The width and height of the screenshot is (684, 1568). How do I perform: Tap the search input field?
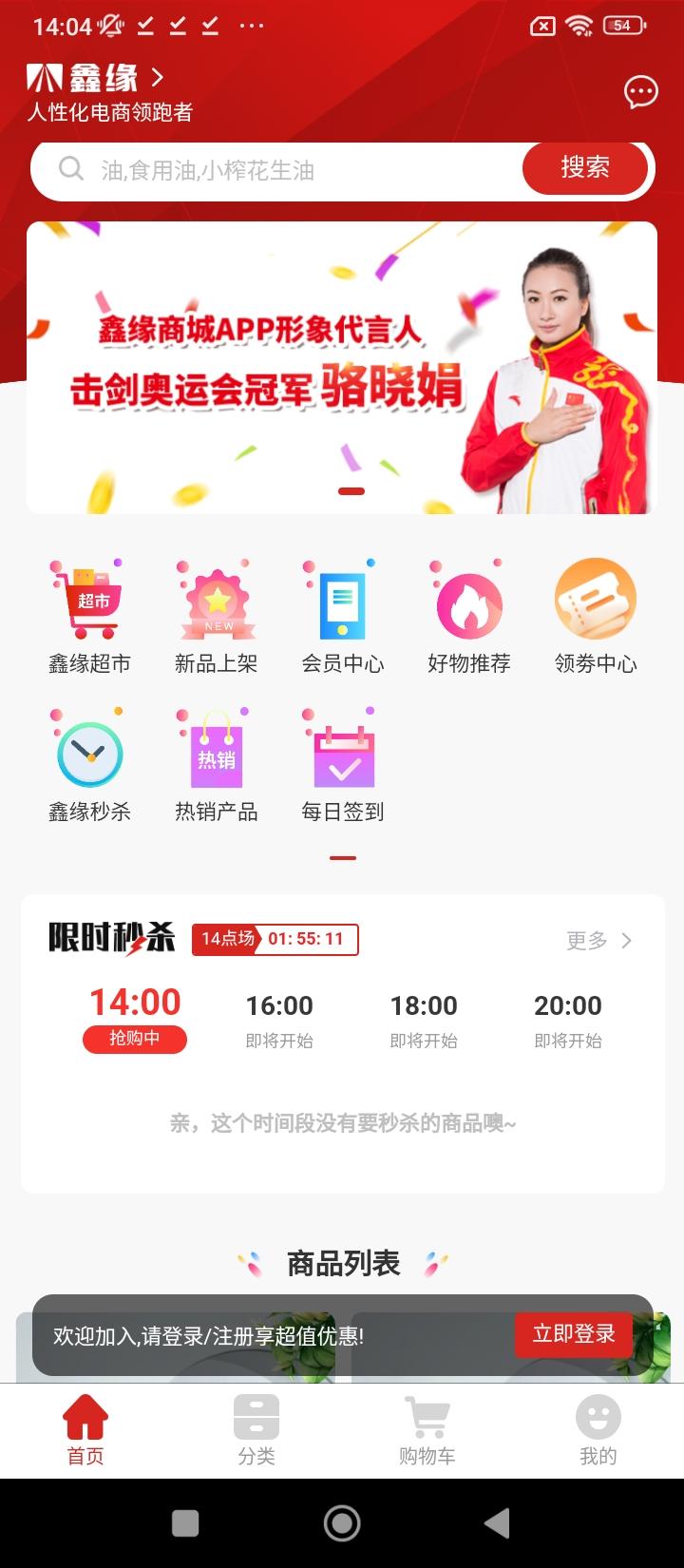(x=285, y=169)
